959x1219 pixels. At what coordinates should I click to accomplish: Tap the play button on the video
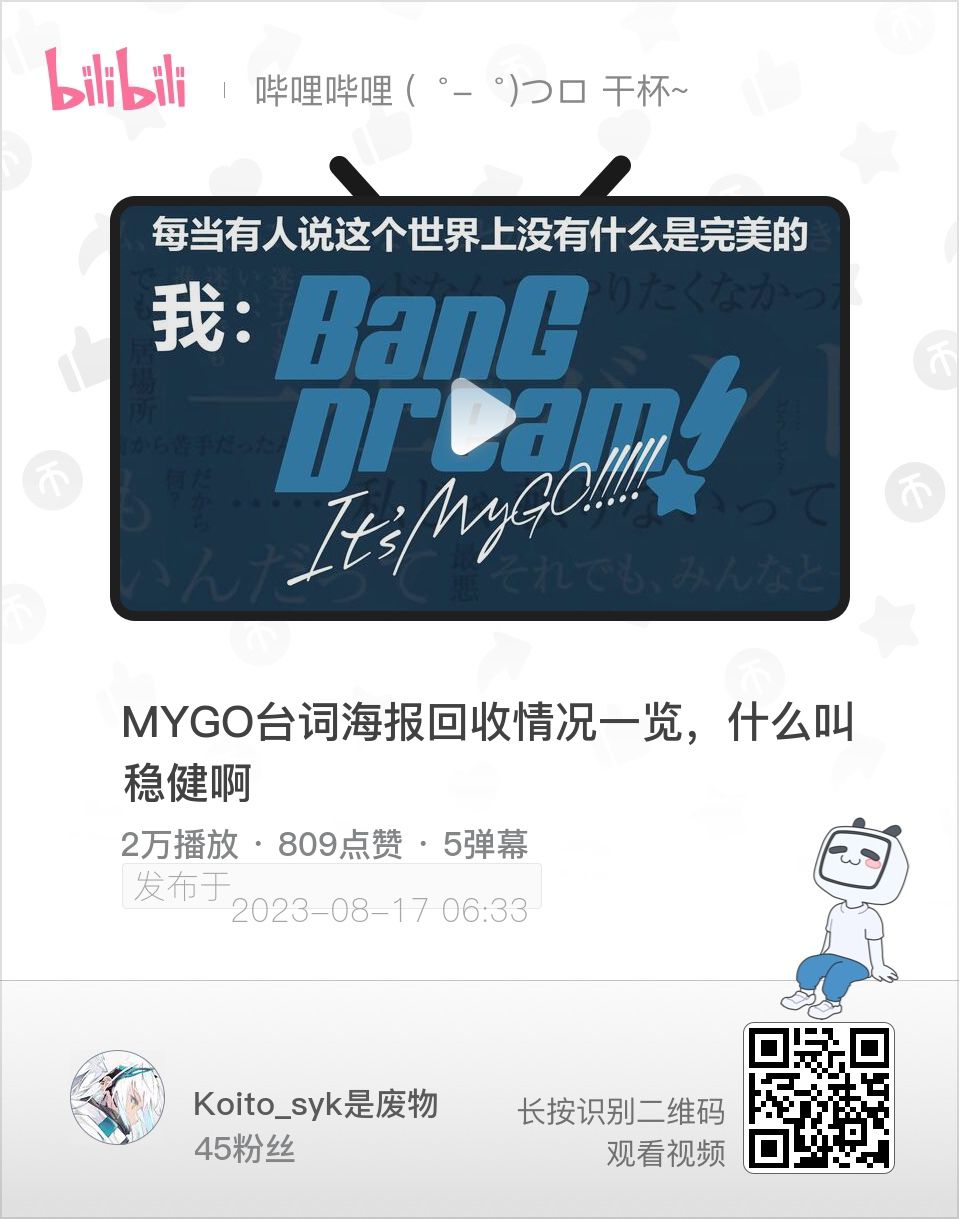point(479,418)
